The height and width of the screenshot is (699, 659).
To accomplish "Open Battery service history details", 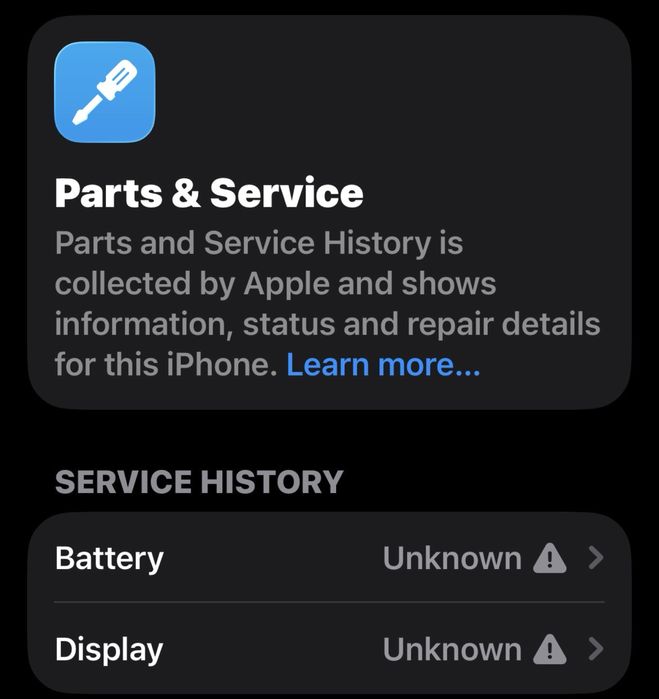I will pos(330,558).
